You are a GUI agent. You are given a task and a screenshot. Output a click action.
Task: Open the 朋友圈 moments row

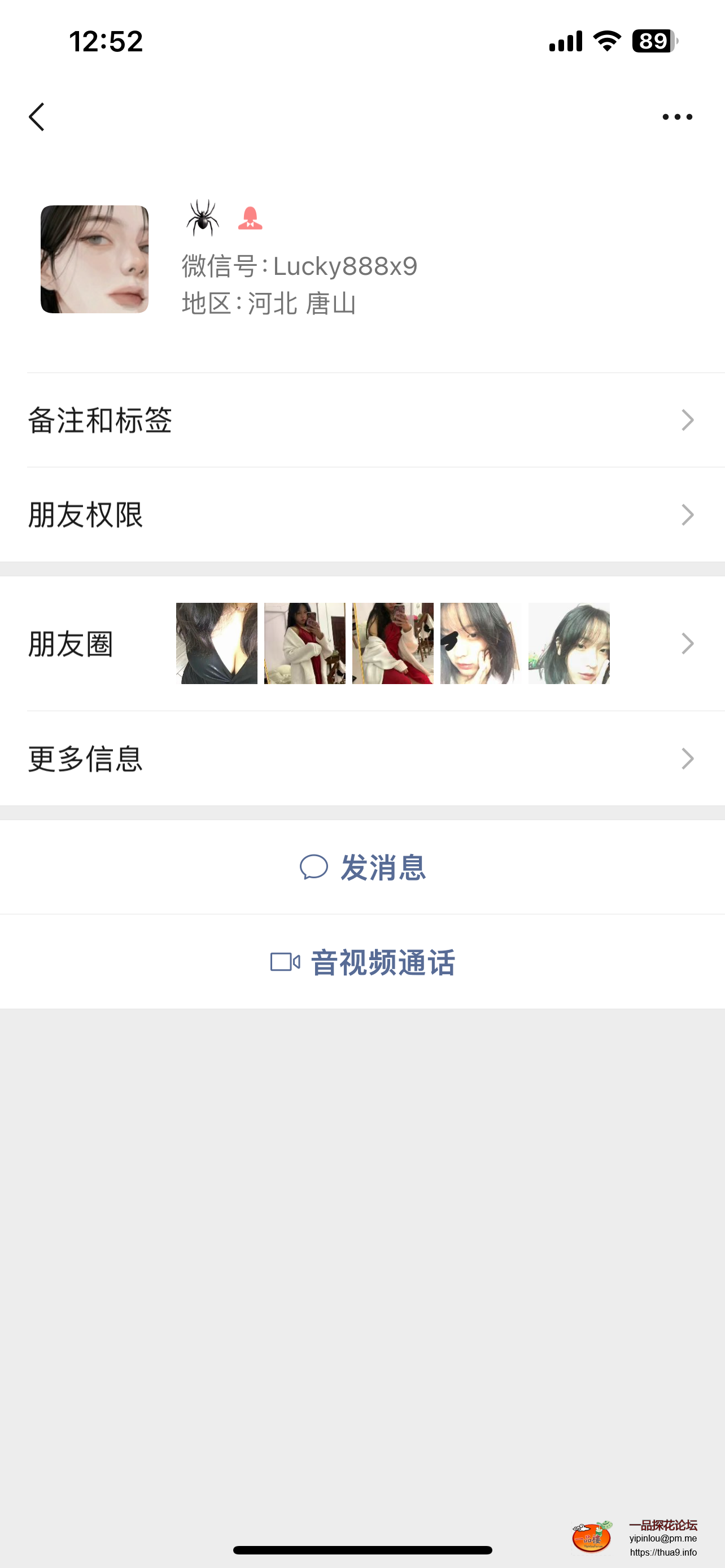[x=362, y=643]
